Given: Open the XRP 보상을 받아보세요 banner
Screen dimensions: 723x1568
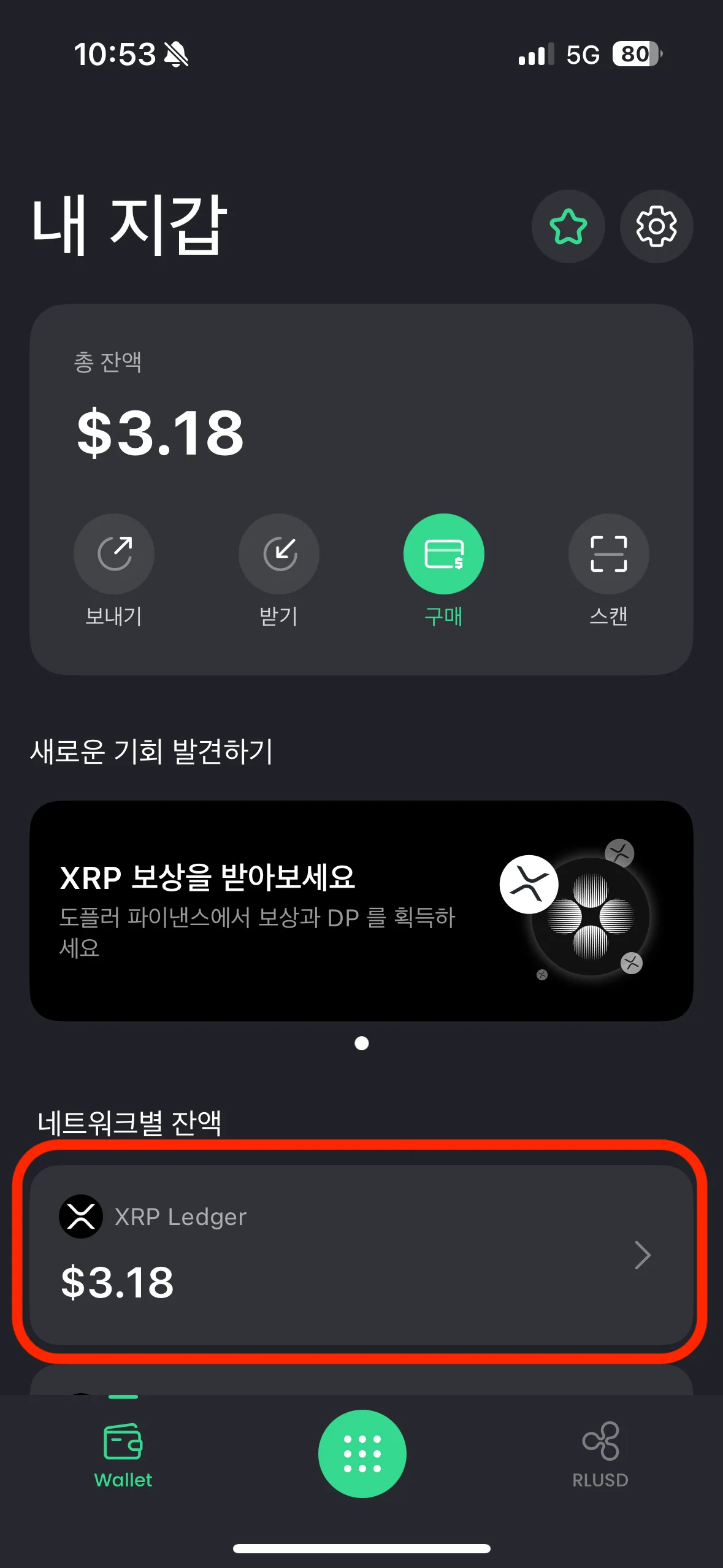Looking at the screenshot, I should (361, 910).
